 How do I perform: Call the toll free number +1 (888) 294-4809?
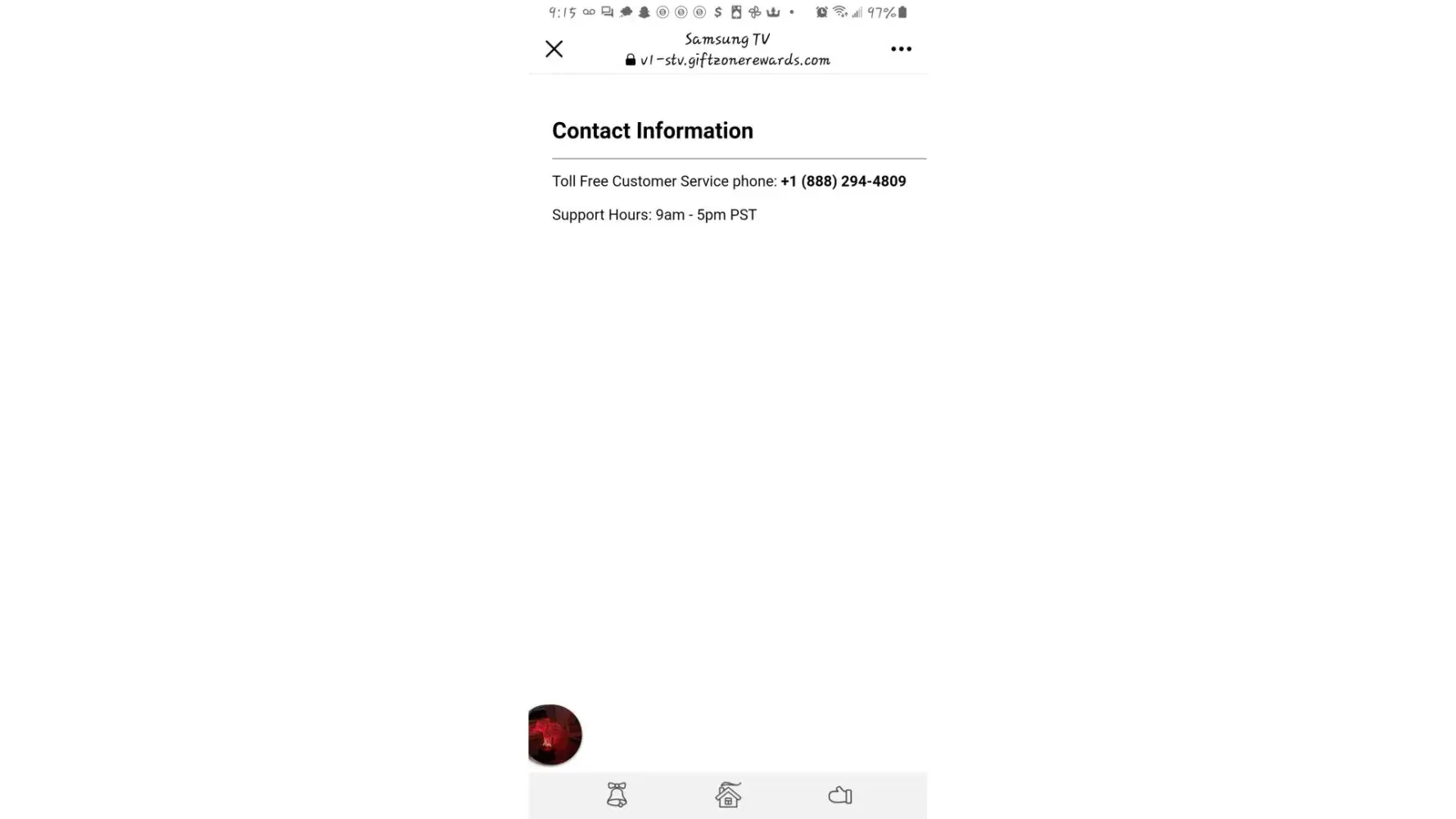[x=843, y=181]
